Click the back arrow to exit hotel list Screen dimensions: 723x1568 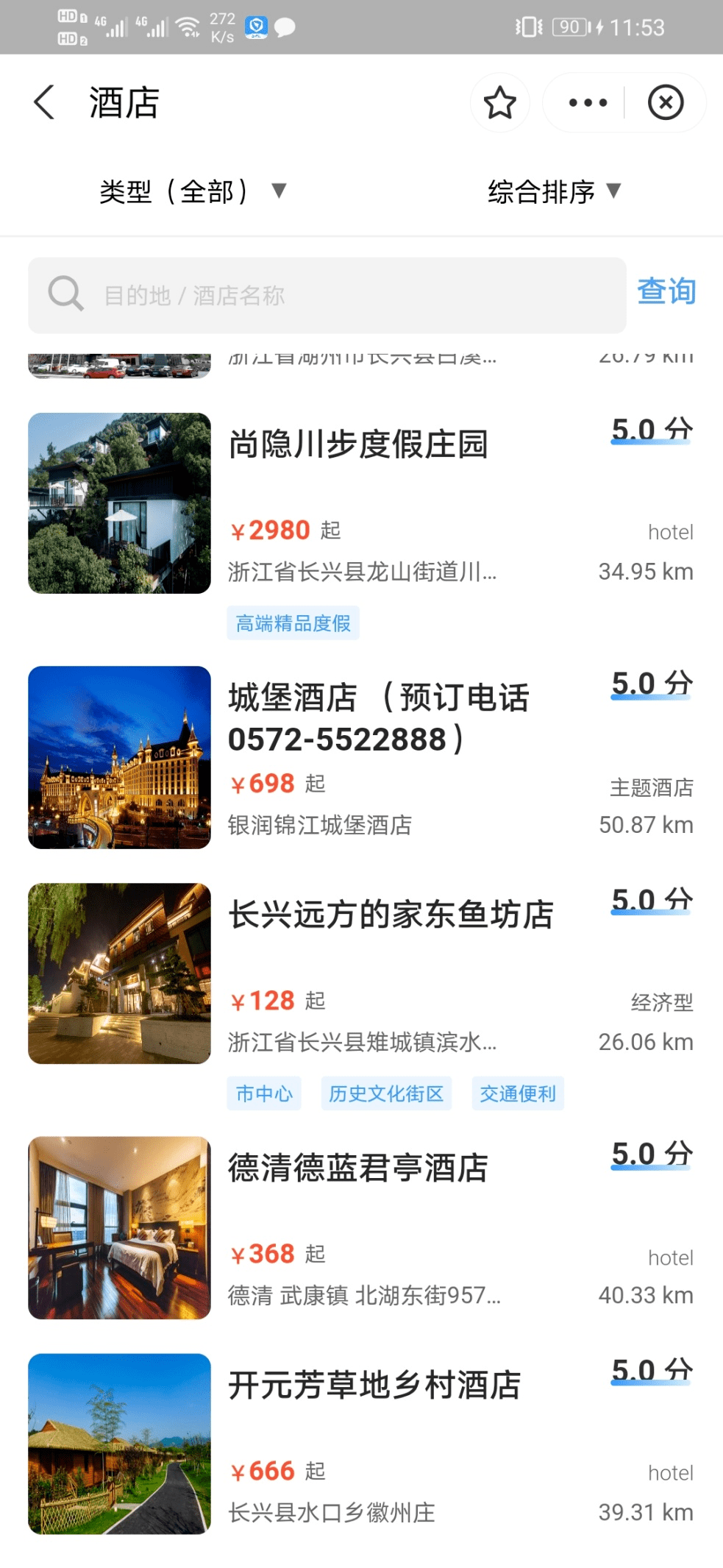point(44,102)
